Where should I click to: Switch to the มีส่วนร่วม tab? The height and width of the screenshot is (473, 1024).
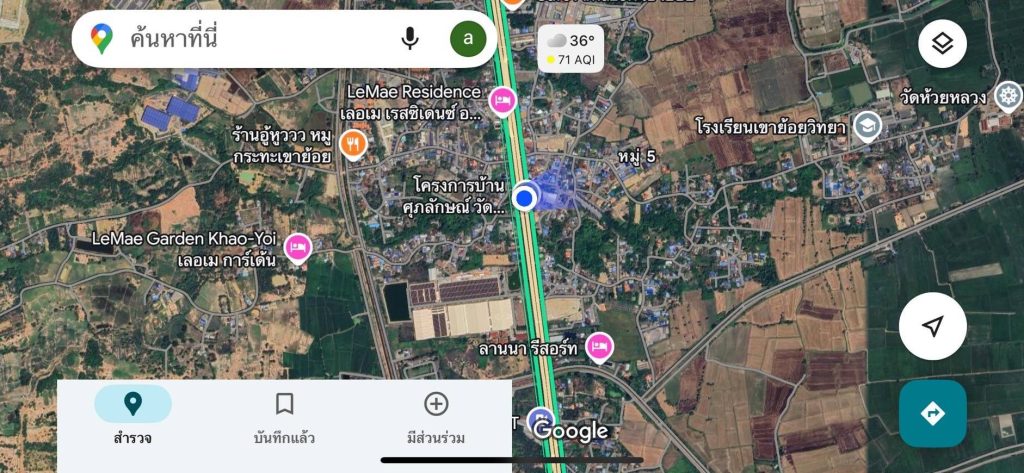point(436,416)
